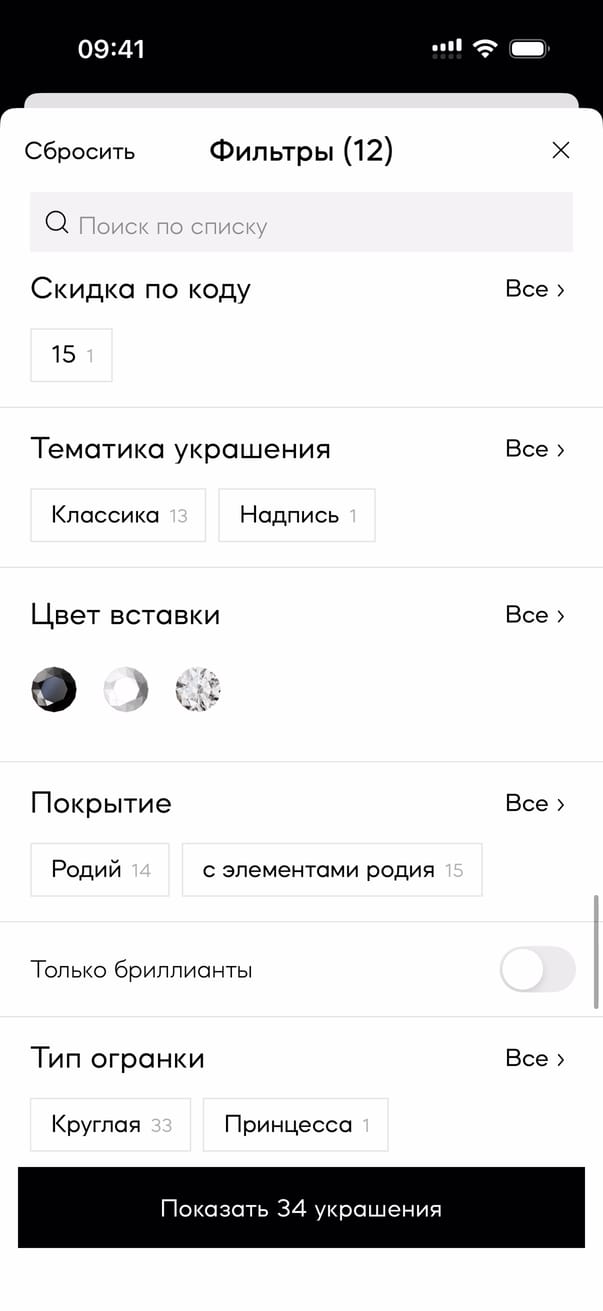603x1311 pixels.
Task: Choose the Надпись theme chip
Action: coord(297,516)
